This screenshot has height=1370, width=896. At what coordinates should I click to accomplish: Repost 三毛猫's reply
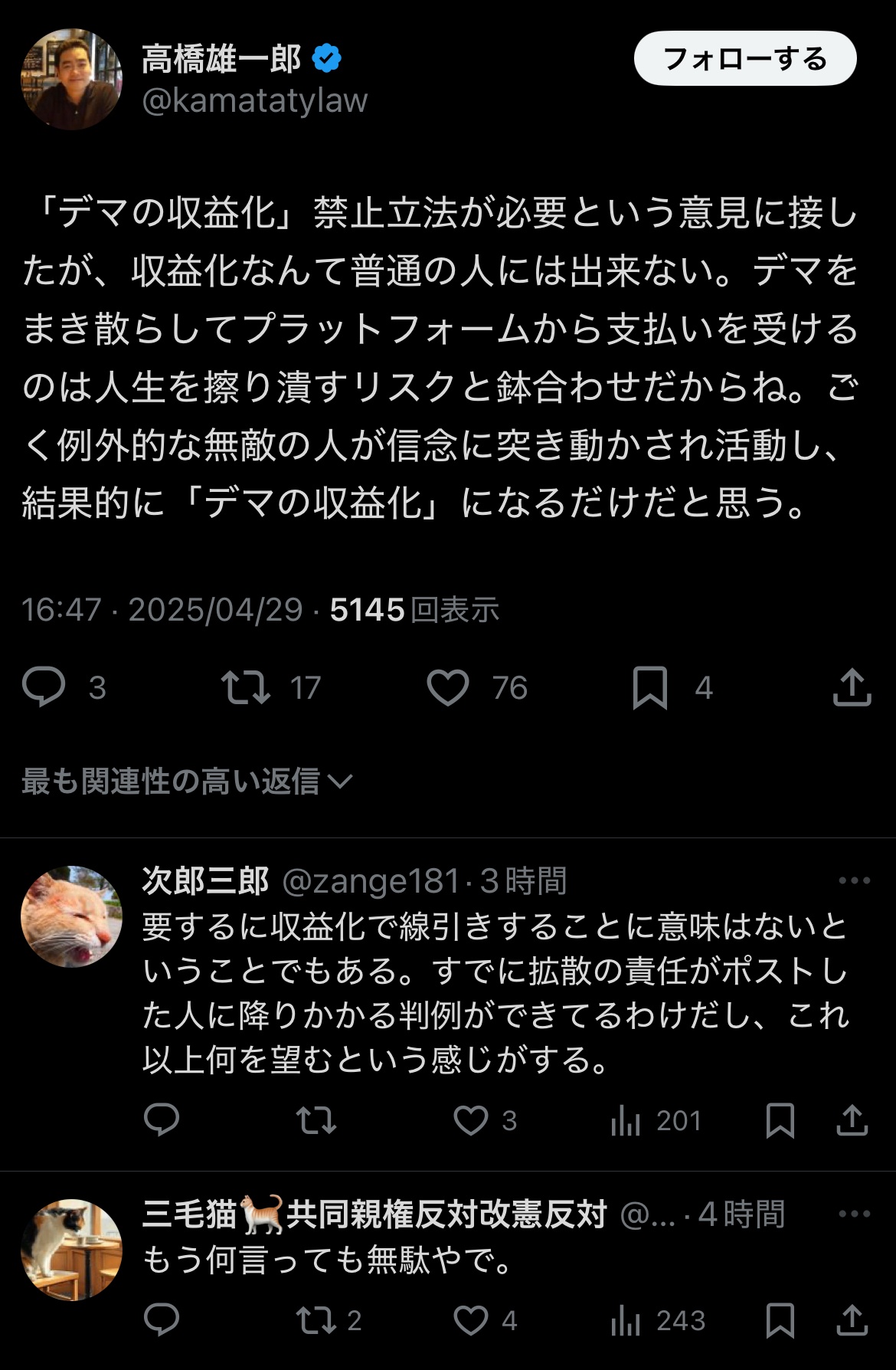coord(316,1320)
